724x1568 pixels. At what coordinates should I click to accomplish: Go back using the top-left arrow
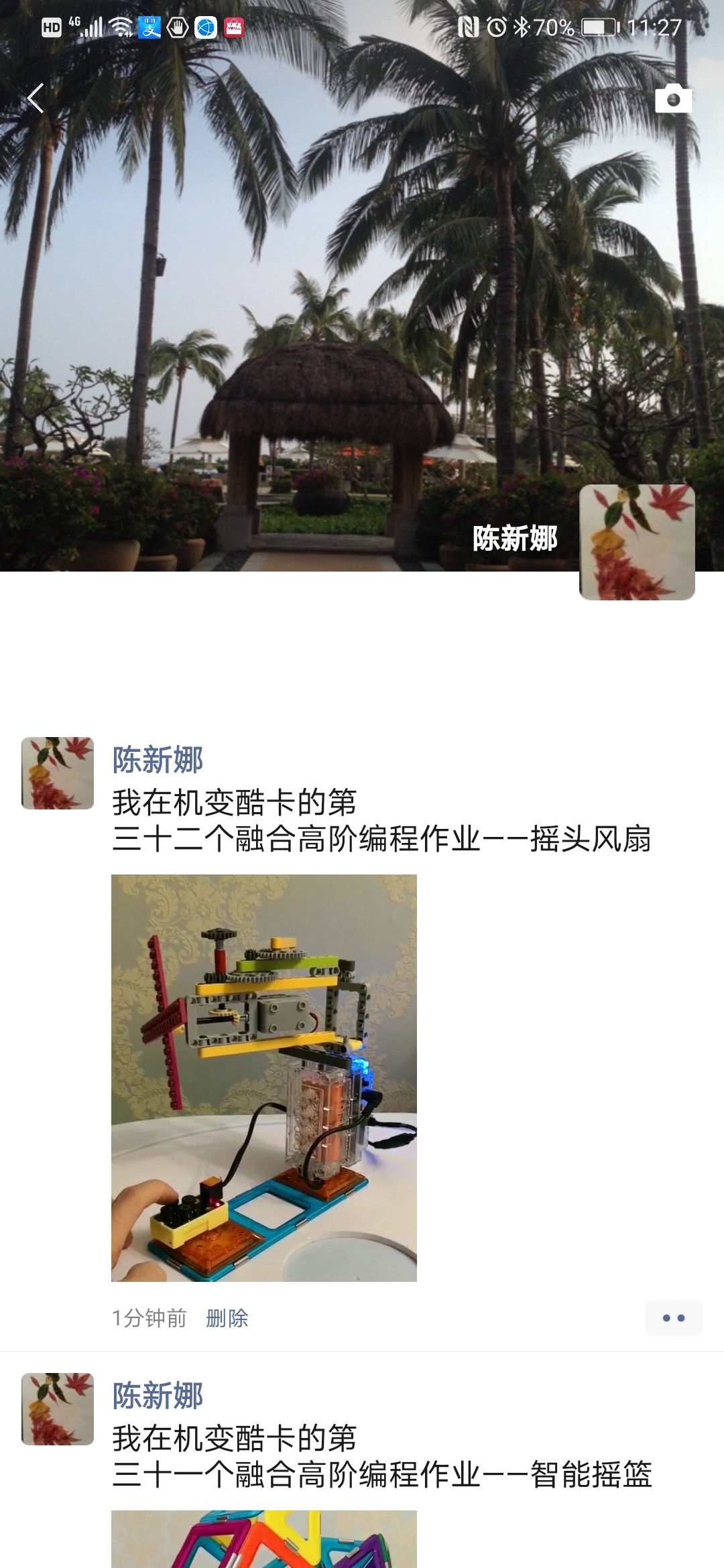(x=36, y=99)
